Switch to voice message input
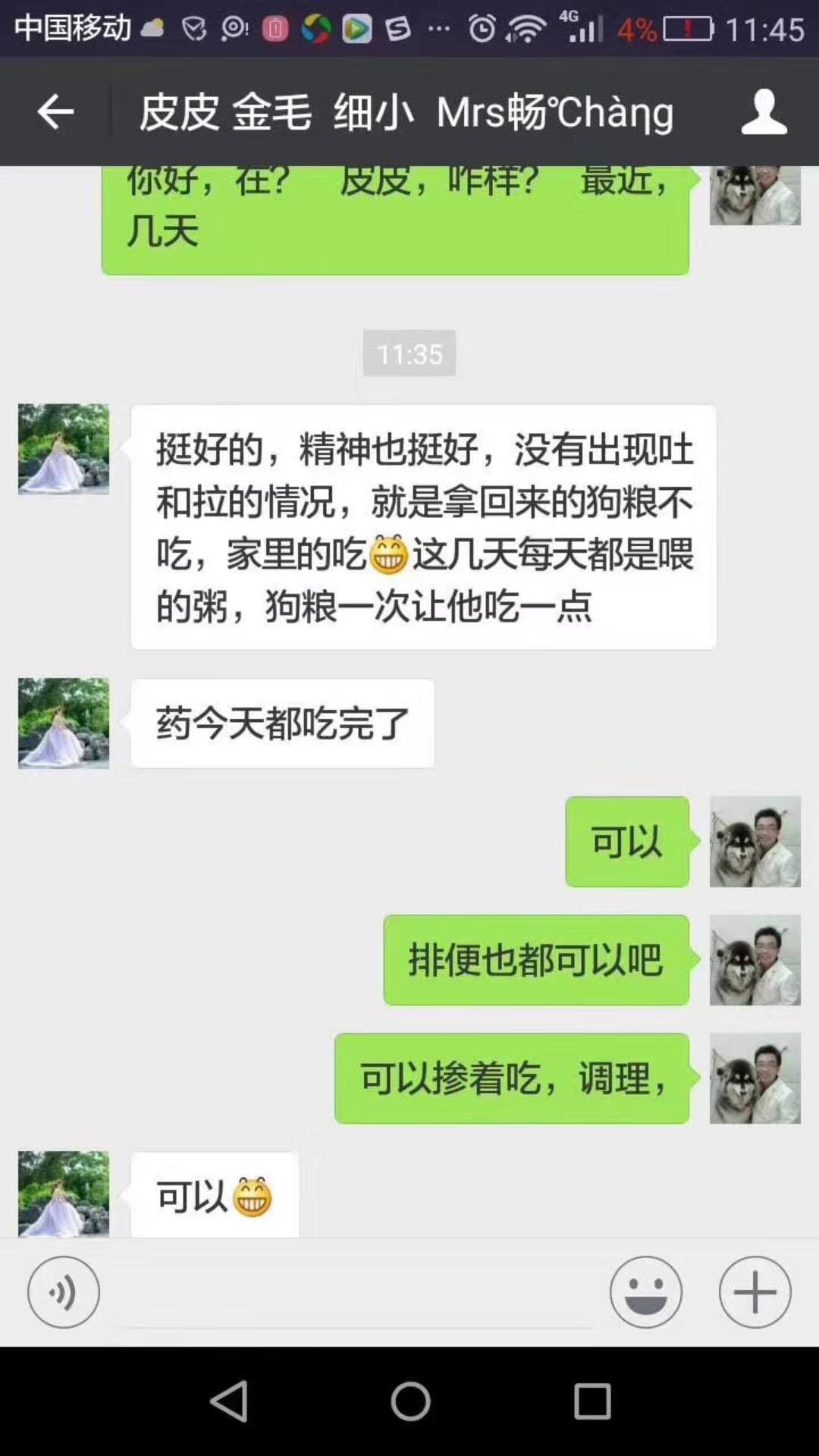This screenshot has height=1456, width=819. [64, 1292]
